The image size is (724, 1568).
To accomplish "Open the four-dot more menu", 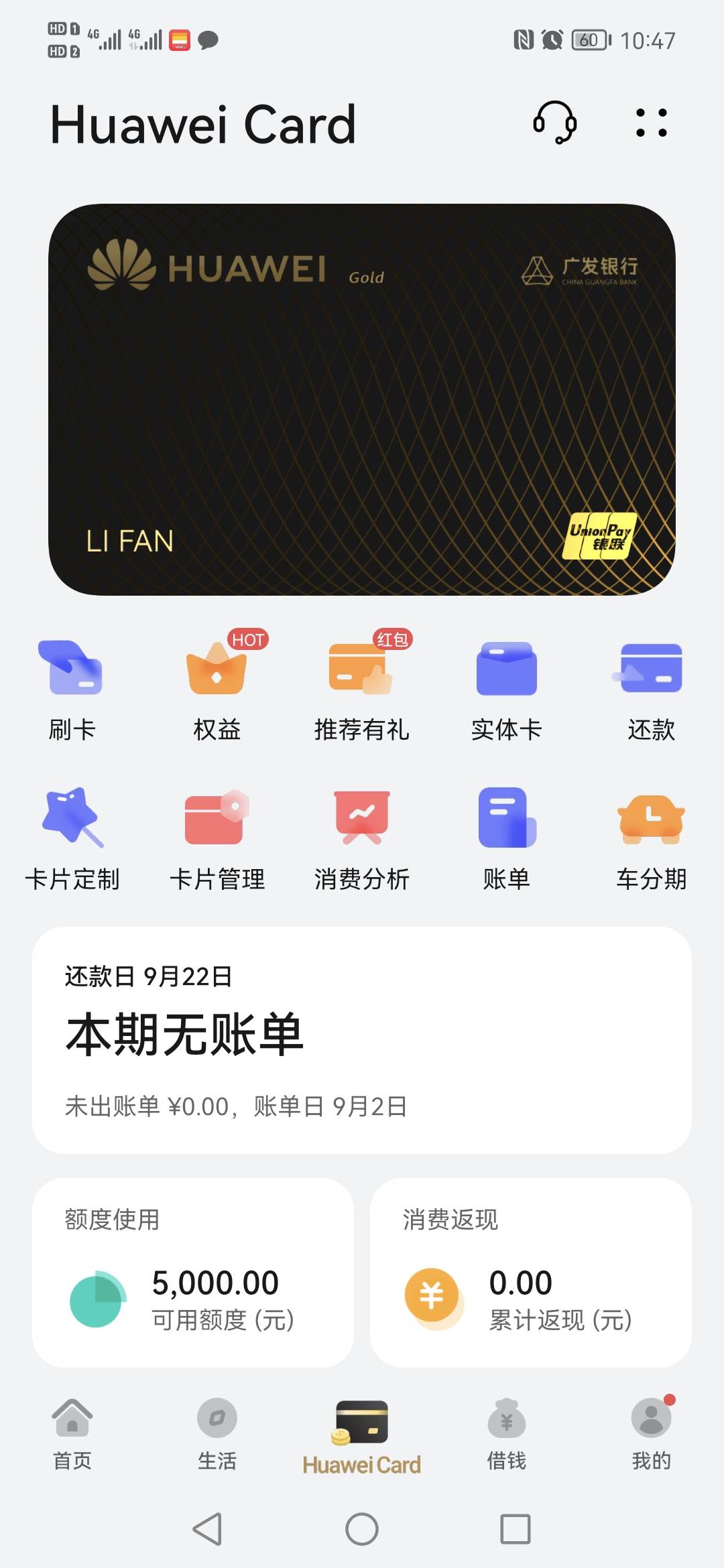I will coord(651,123).
